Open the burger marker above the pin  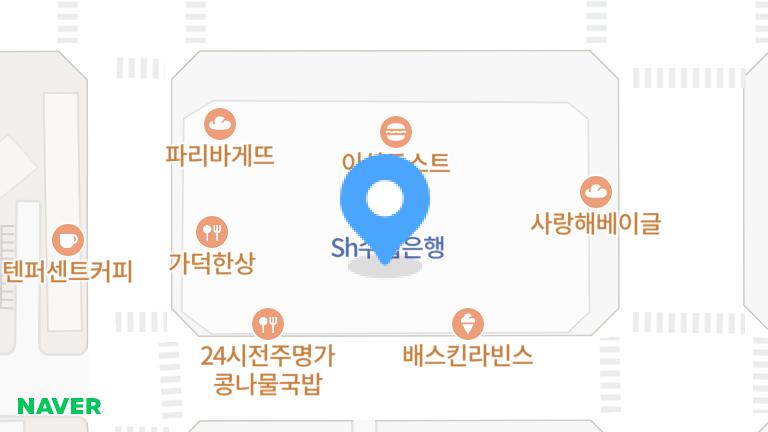pos(396,132)
